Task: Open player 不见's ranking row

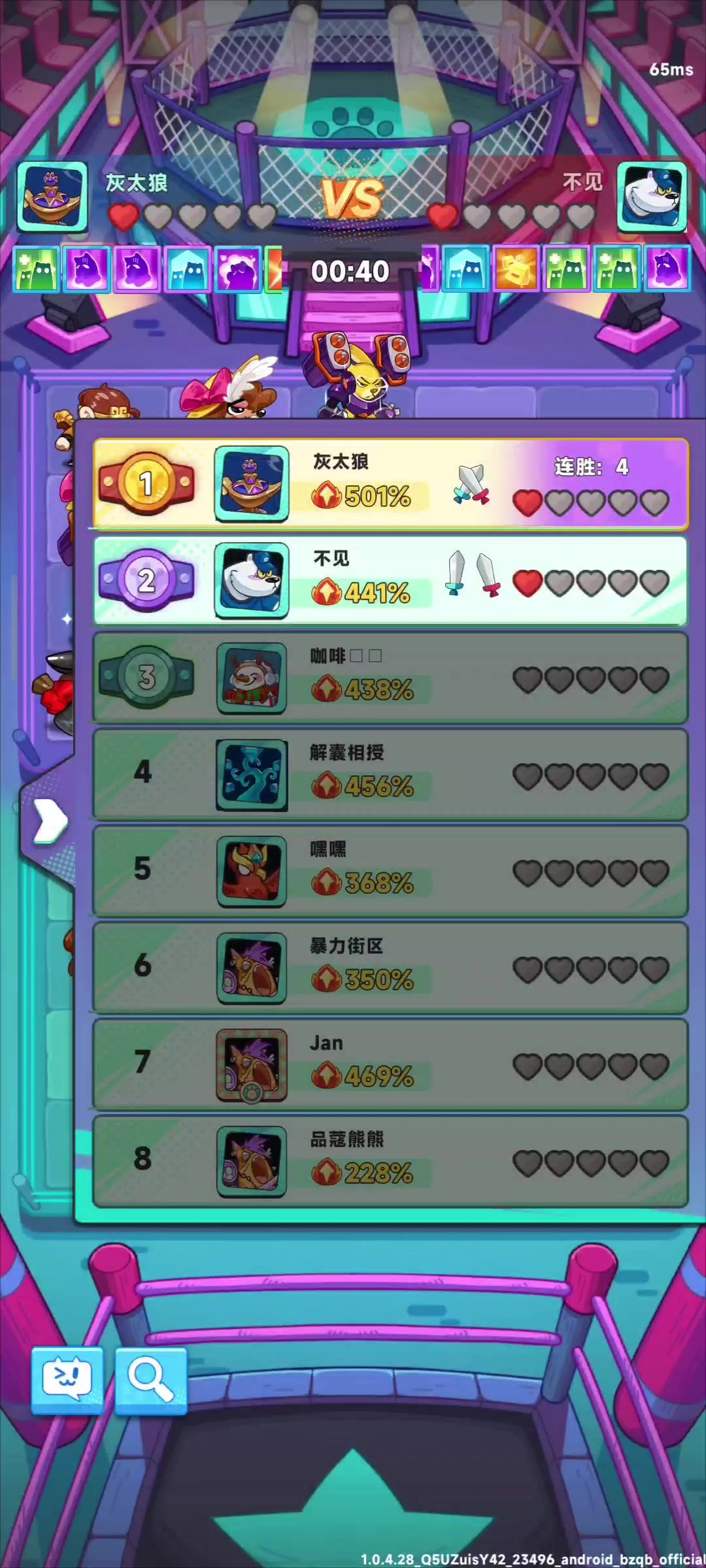Action: click(x=390, y=580)
